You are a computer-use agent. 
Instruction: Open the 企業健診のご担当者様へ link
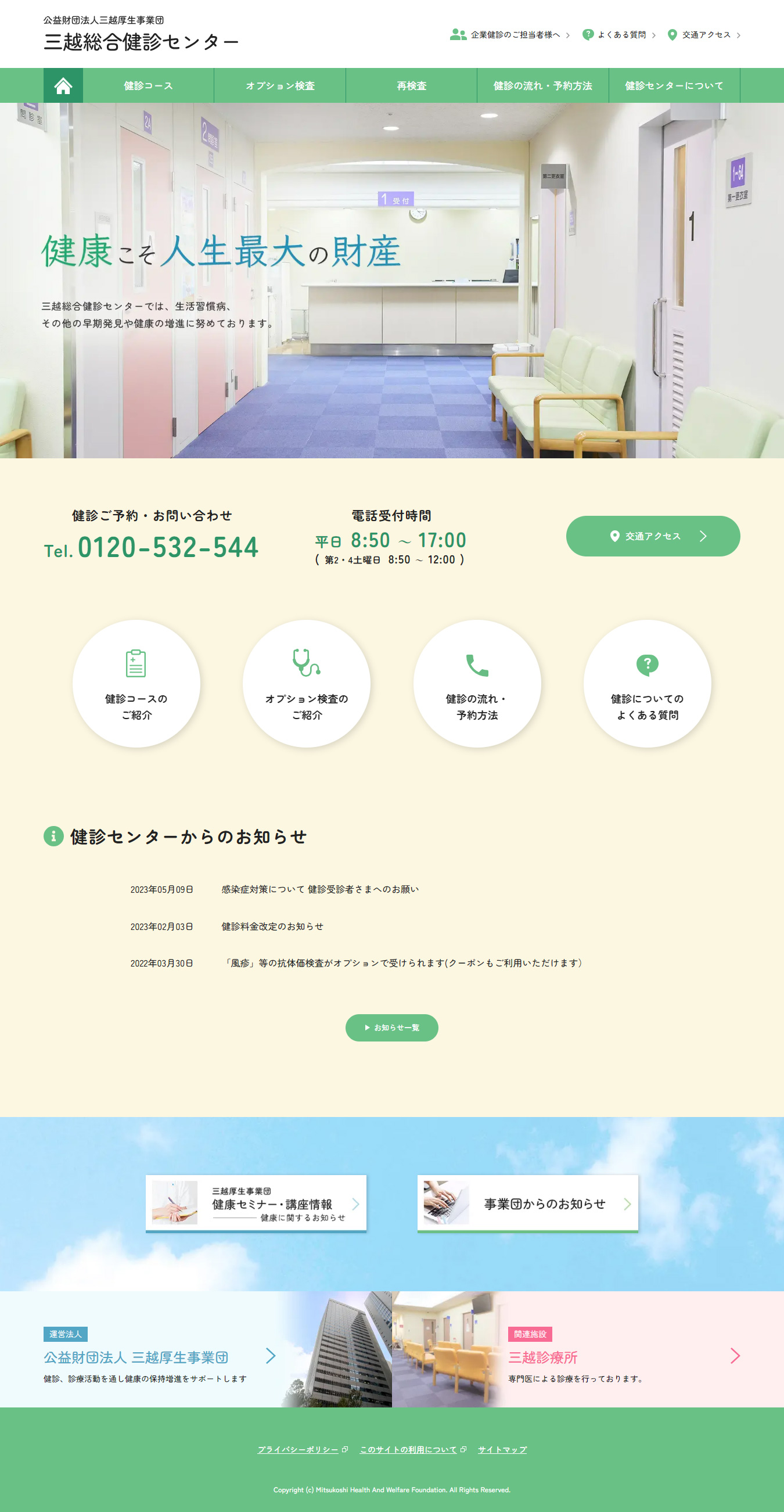pyautogui.click(x=509, y=35)
